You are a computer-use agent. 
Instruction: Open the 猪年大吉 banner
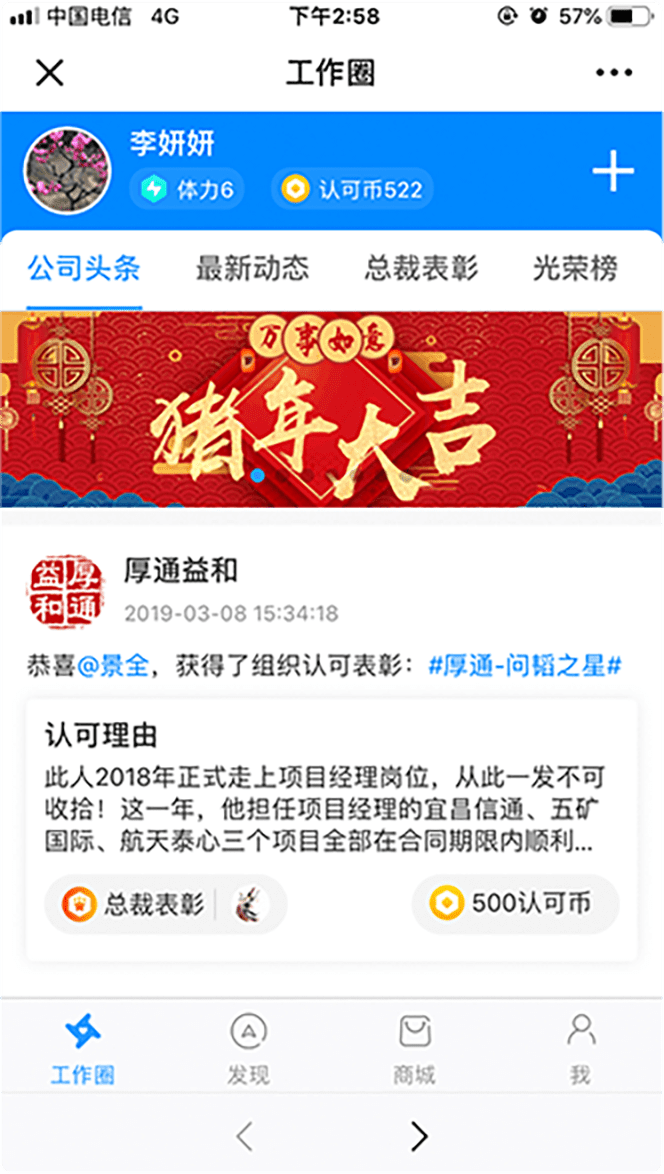332,409
